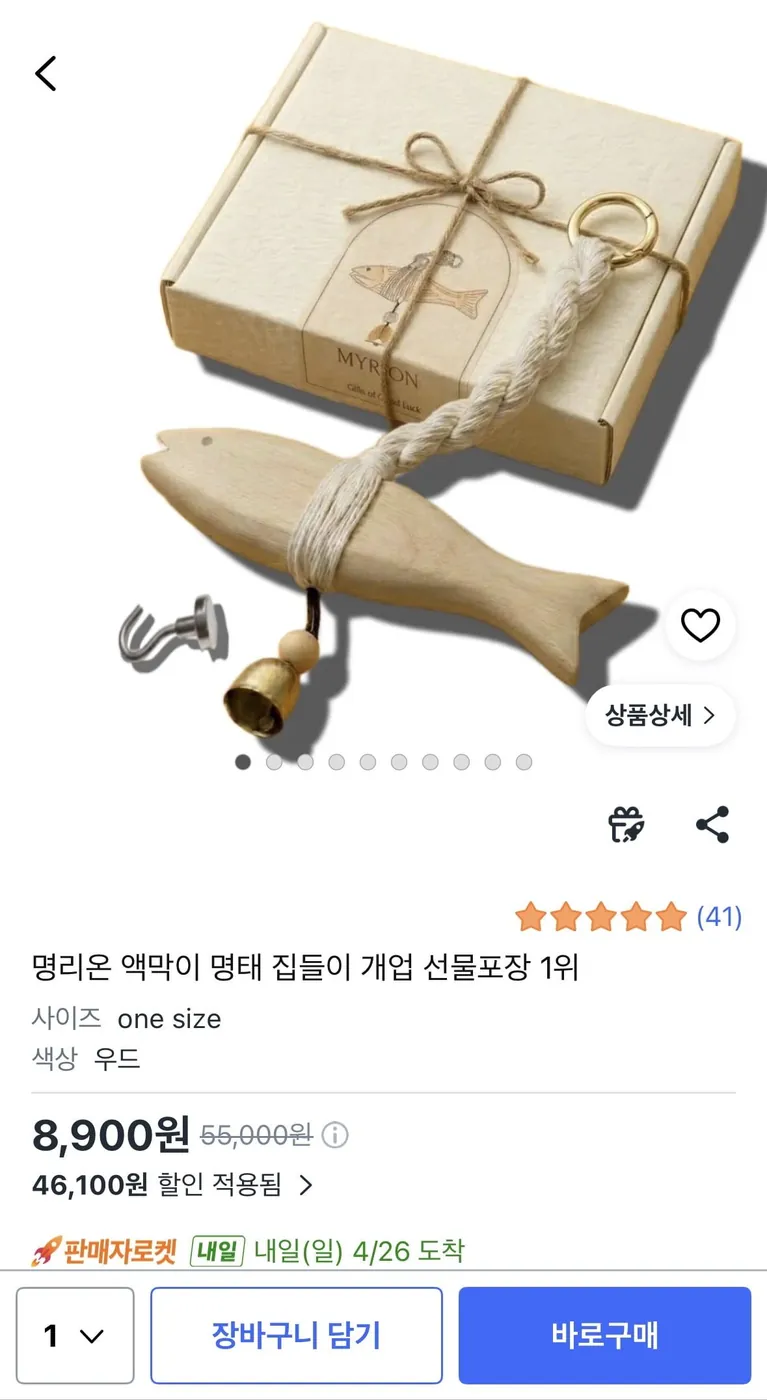Add product to wishlist with heart icon
767x1400 pixels.
pos(699,624)
